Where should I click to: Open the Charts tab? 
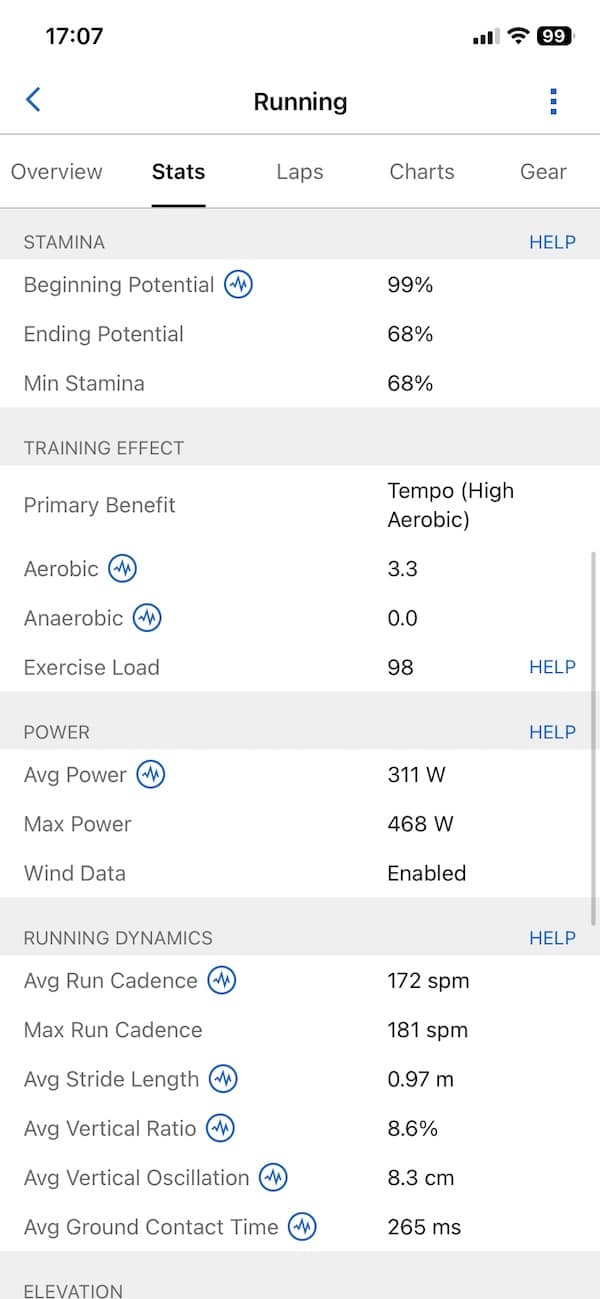click(421, 172)
